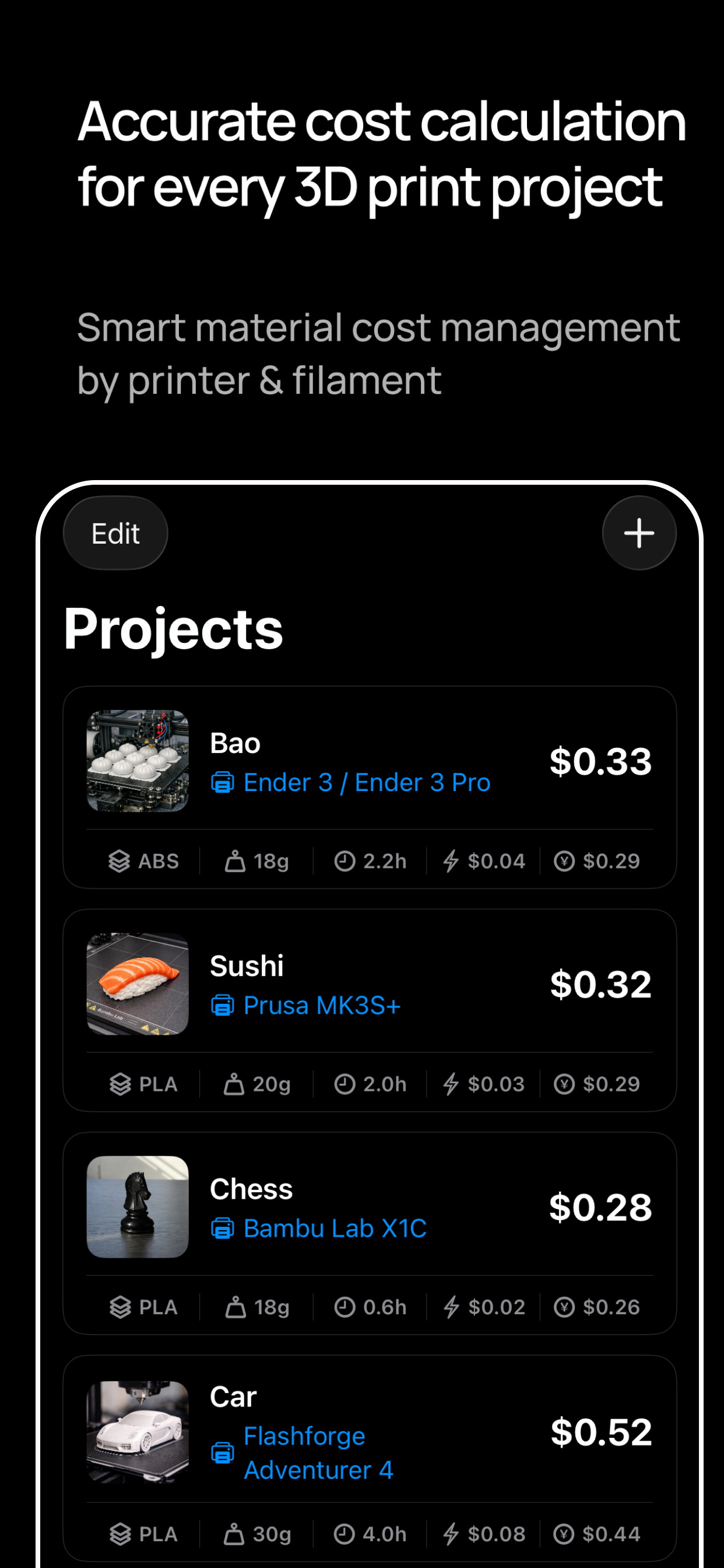
Task: Tap the clock icon showing 4.0h on Car
Action: click(345, 1534)
